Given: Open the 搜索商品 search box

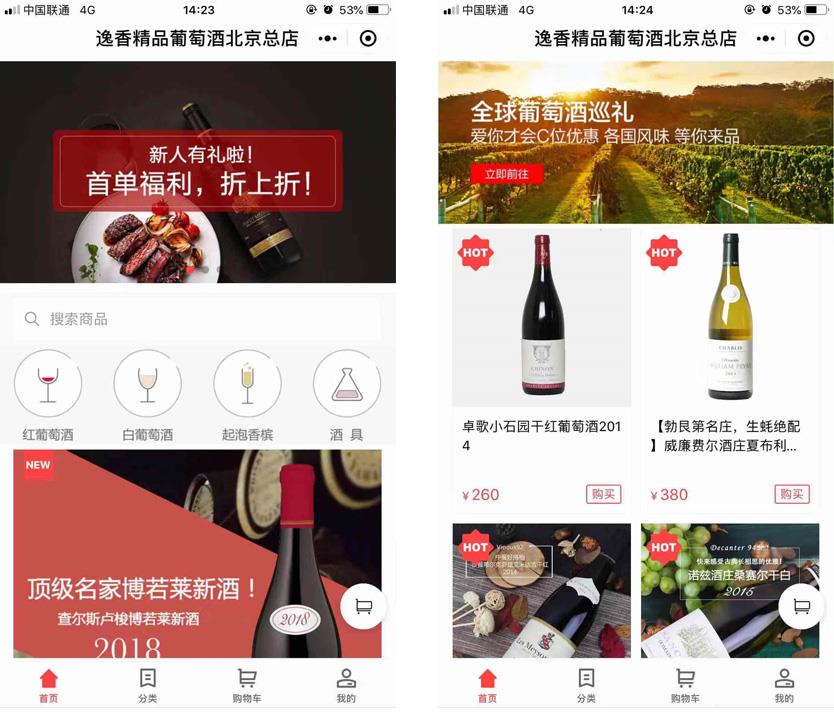Looking at the screenshot, I should click(197, 319).
